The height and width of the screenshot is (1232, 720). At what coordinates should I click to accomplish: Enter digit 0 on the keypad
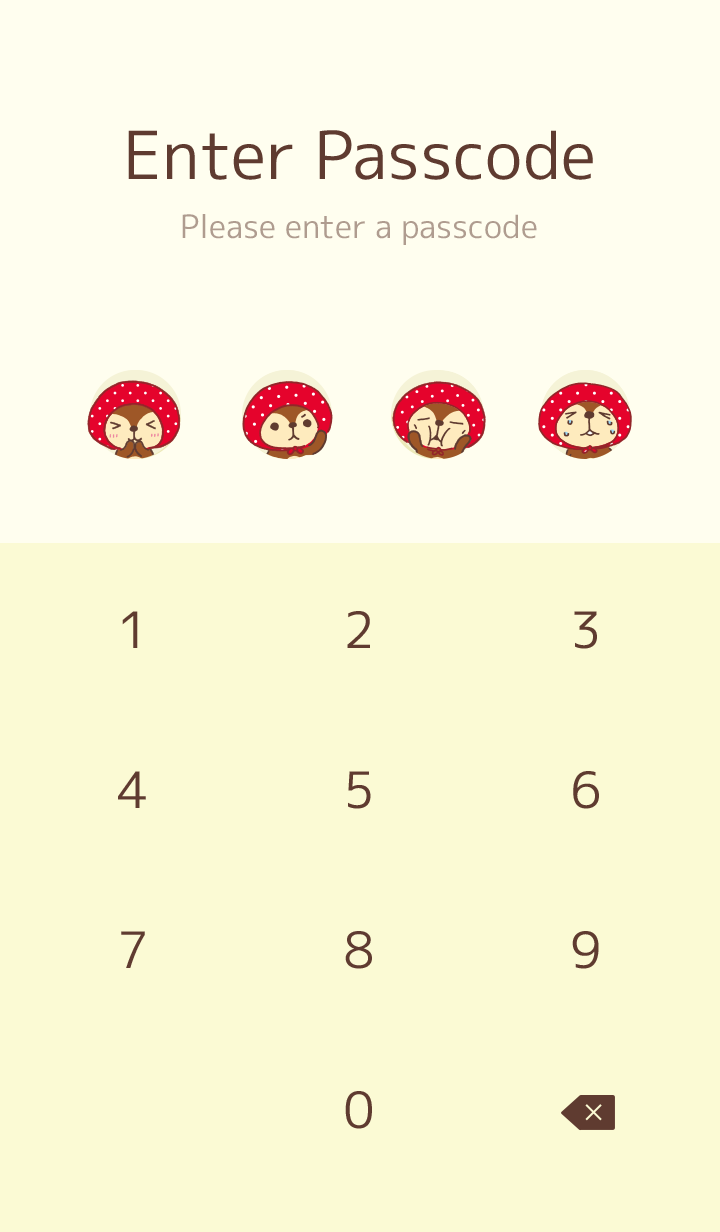[x=359, y=1111]
